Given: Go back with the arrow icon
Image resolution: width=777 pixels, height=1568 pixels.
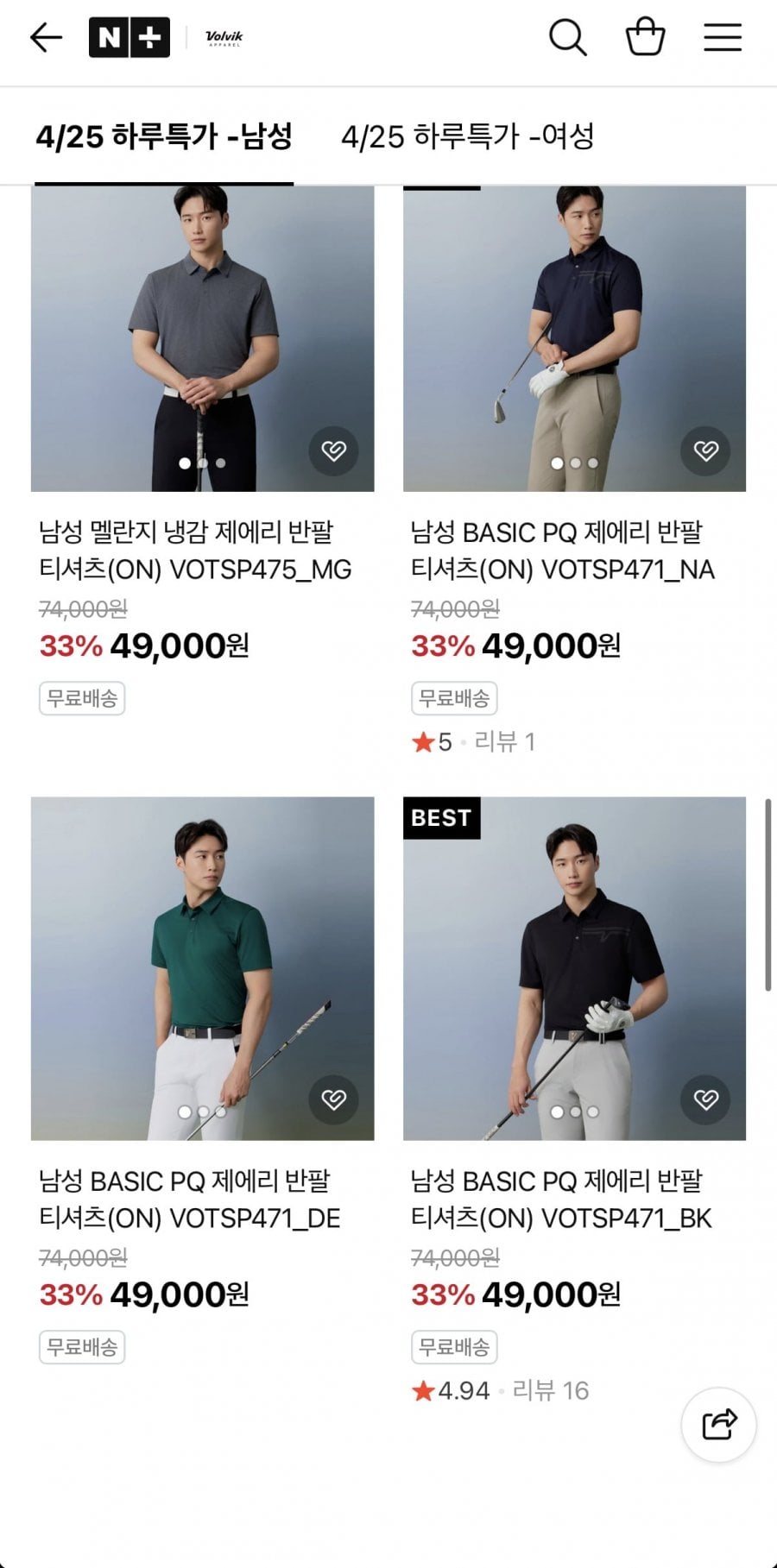Looking at the screenshot, I should 46,37.
